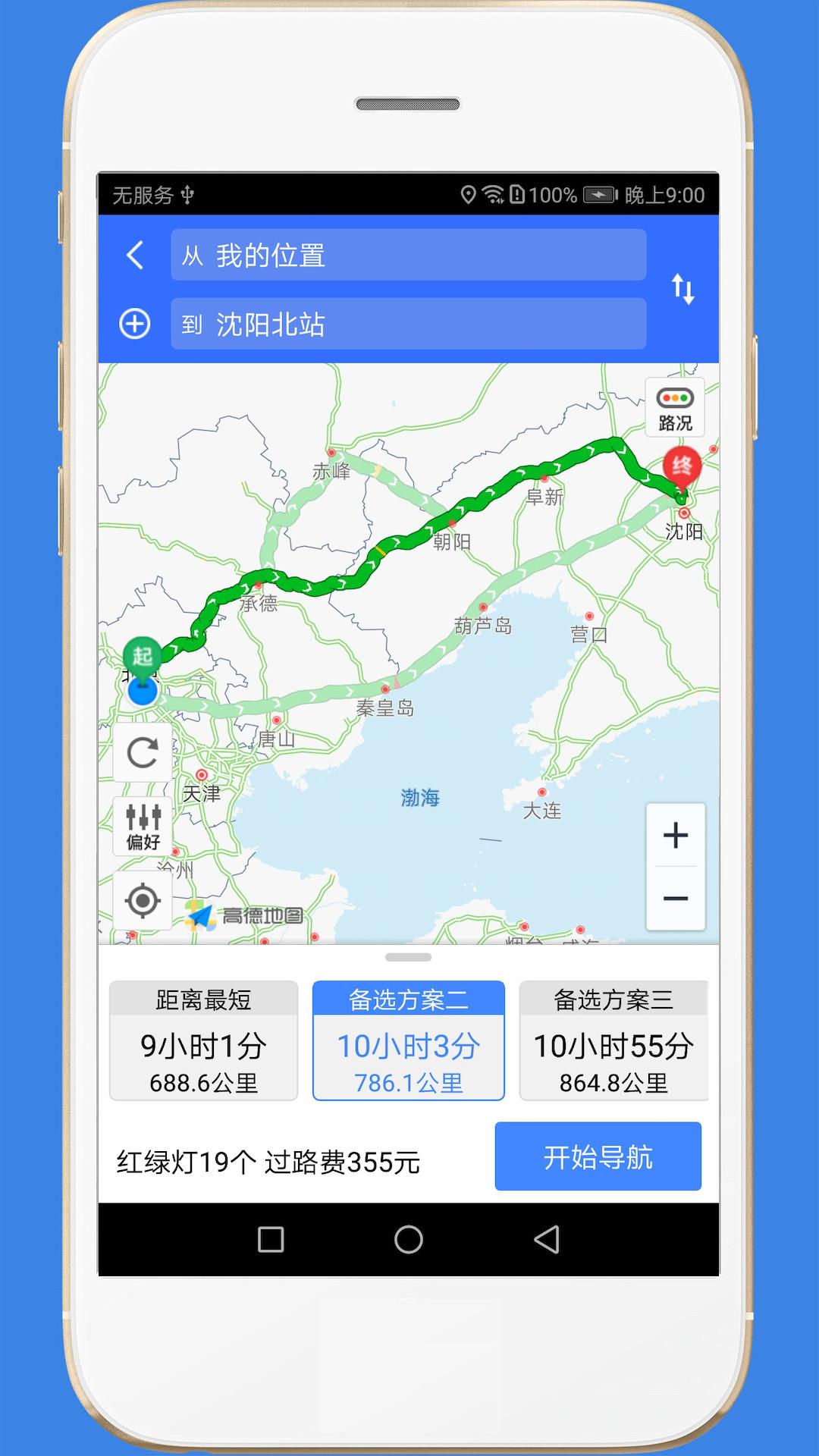Swap start and destination

point(682,289)
